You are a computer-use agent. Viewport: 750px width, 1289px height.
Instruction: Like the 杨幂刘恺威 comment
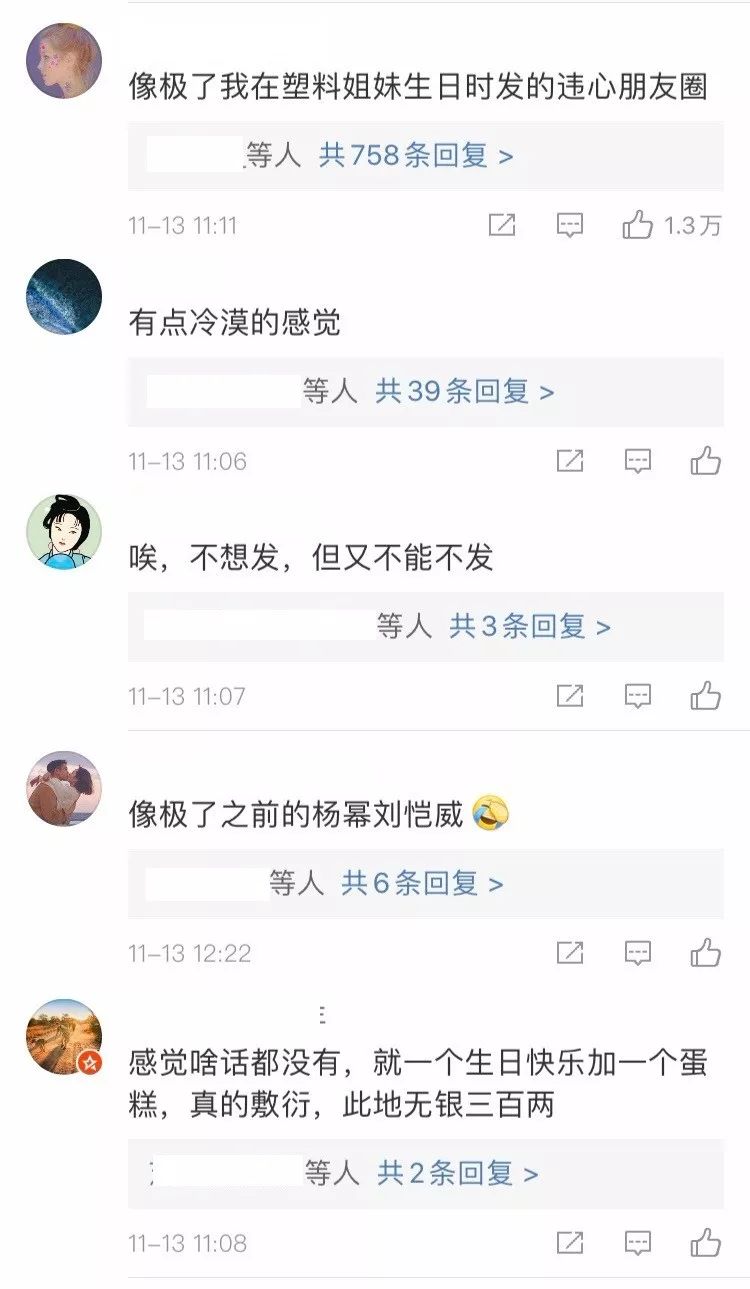[x=706, y=953]
